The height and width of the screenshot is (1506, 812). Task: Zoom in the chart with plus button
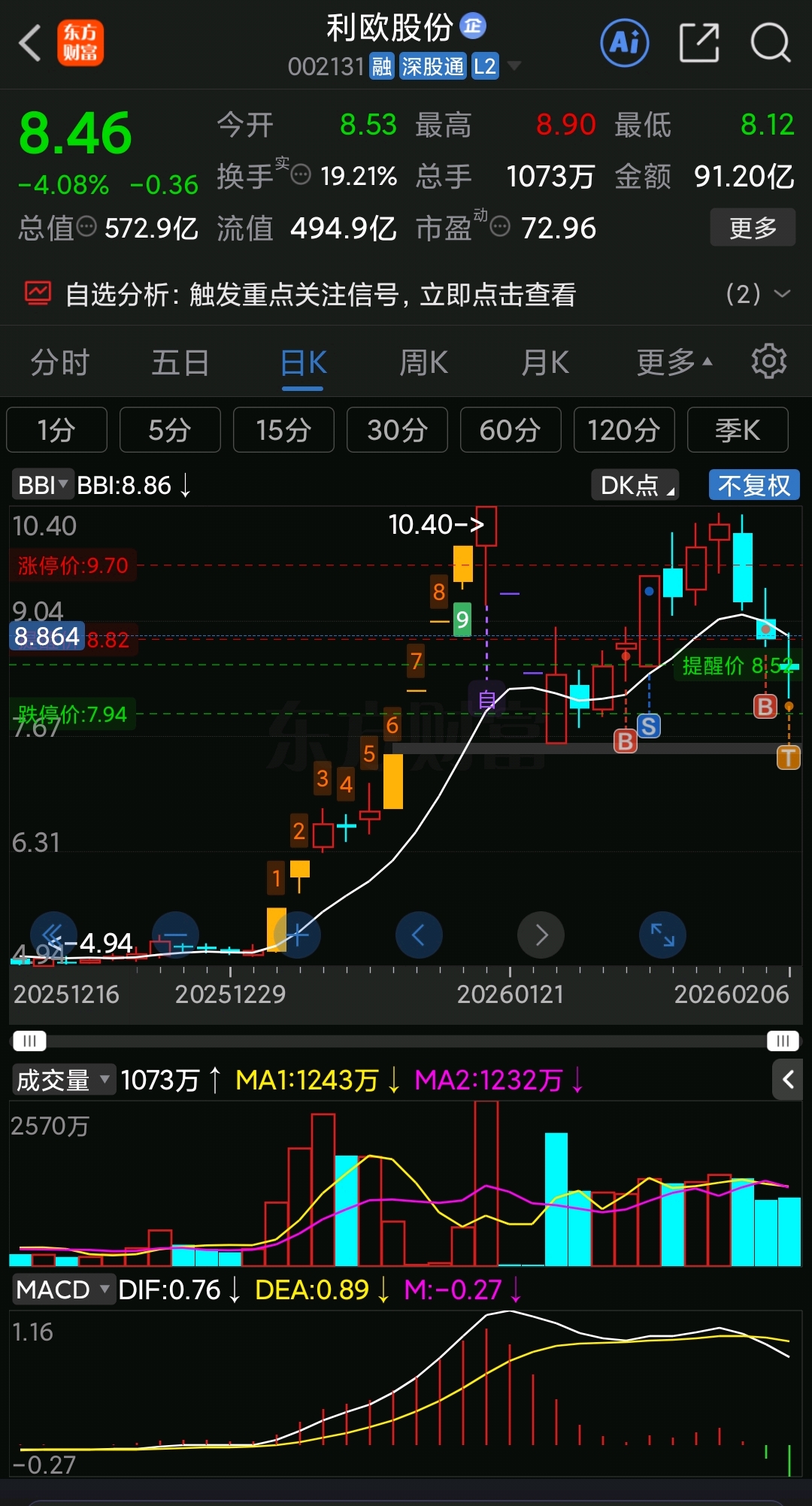[298, 935]
